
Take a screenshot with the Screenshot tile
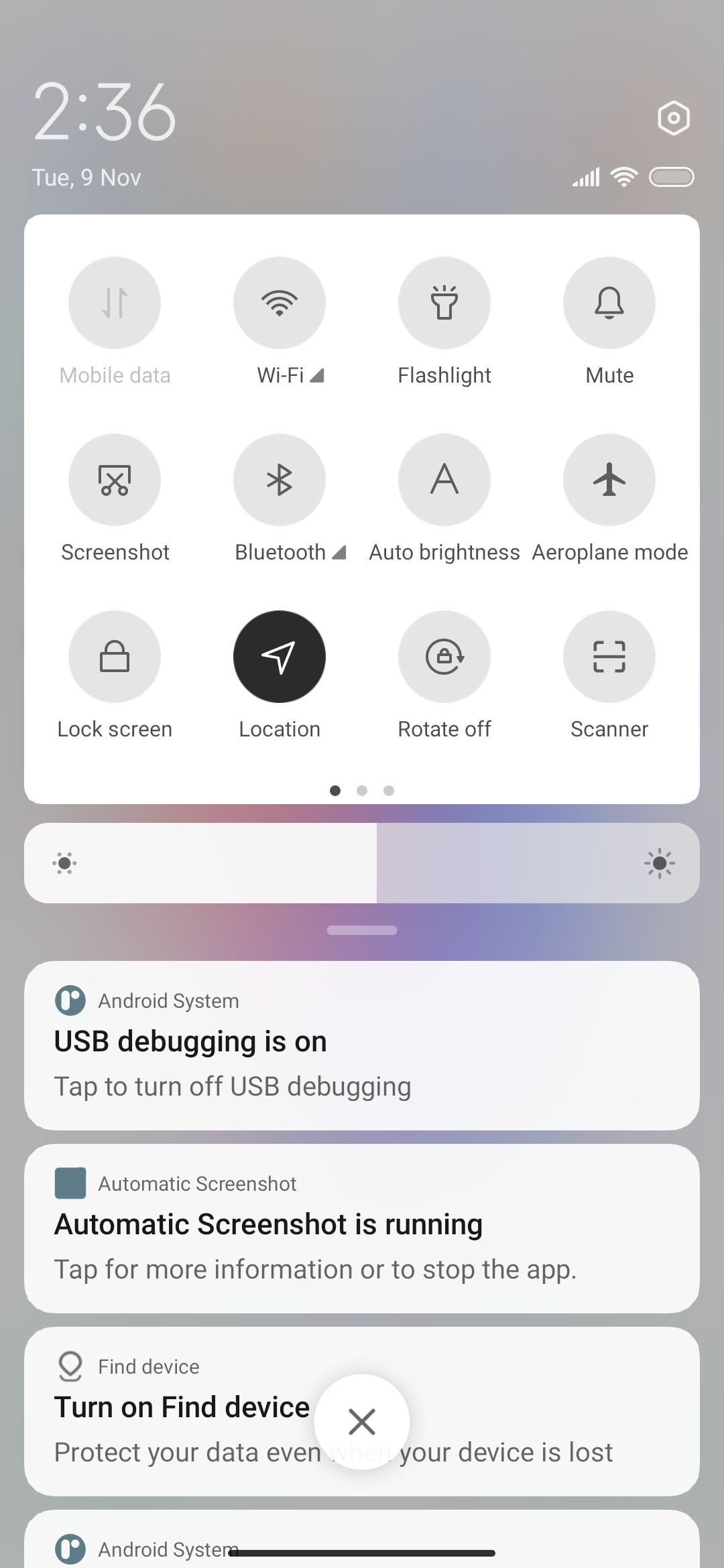[115, 480]
